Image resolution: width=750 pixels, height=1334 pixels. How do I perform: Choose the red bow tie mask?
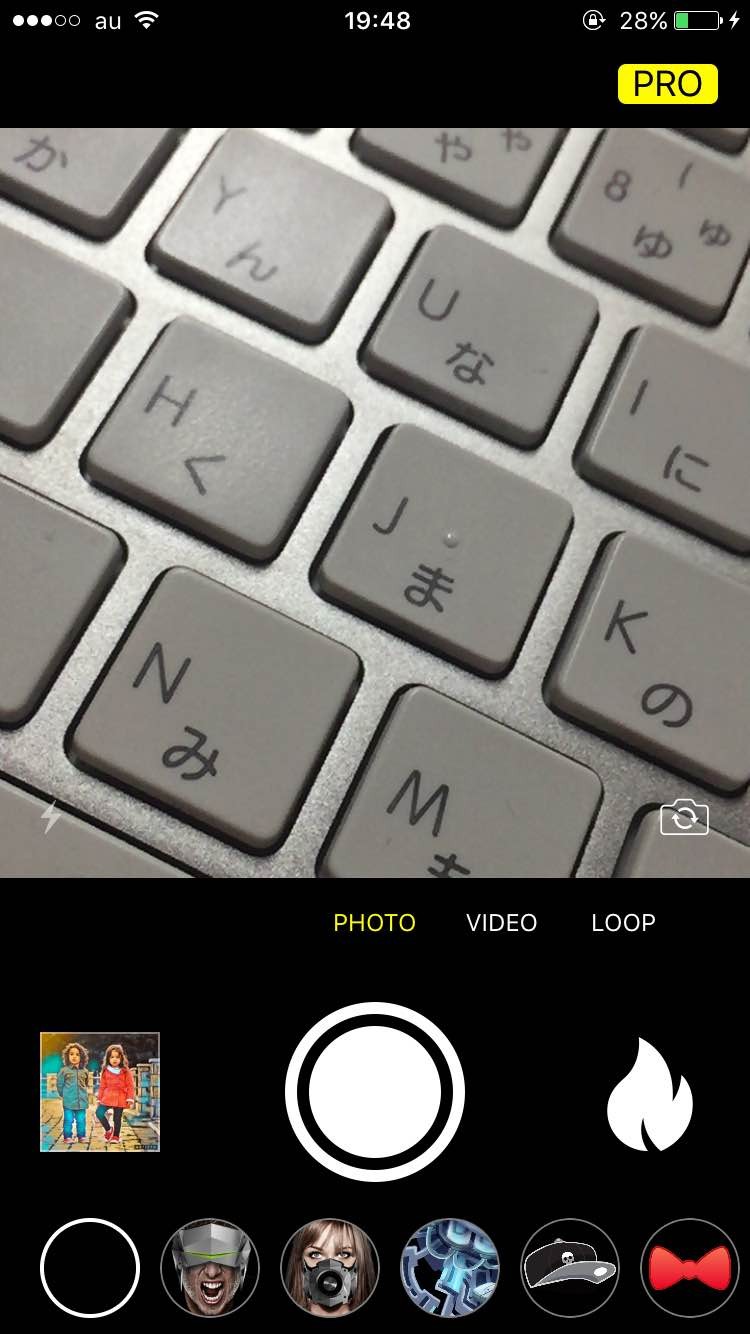point(690,1267)
